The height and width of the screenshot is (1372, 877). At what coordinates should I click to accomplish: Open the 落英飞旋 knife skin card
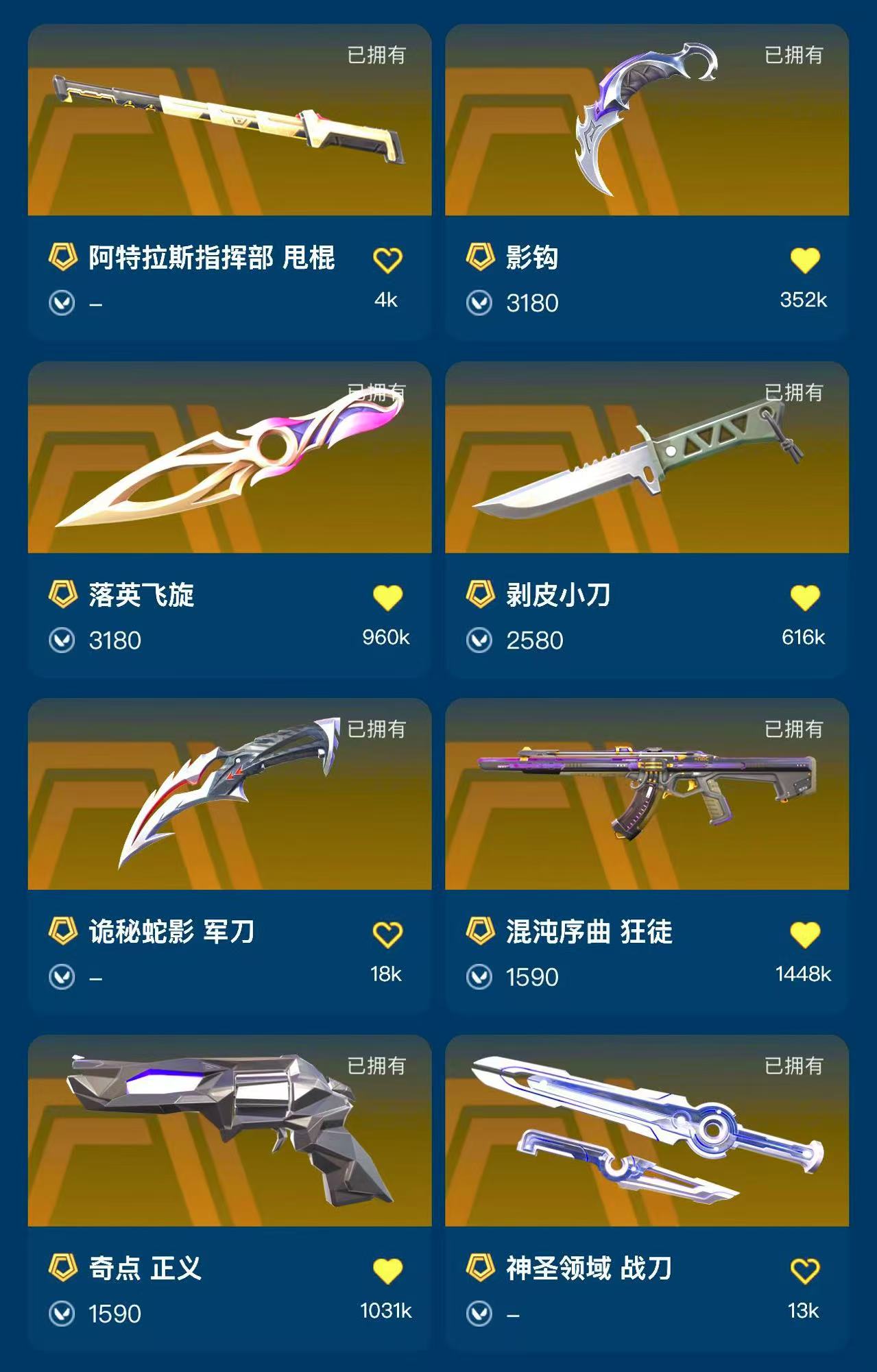[x=230, y=519]
